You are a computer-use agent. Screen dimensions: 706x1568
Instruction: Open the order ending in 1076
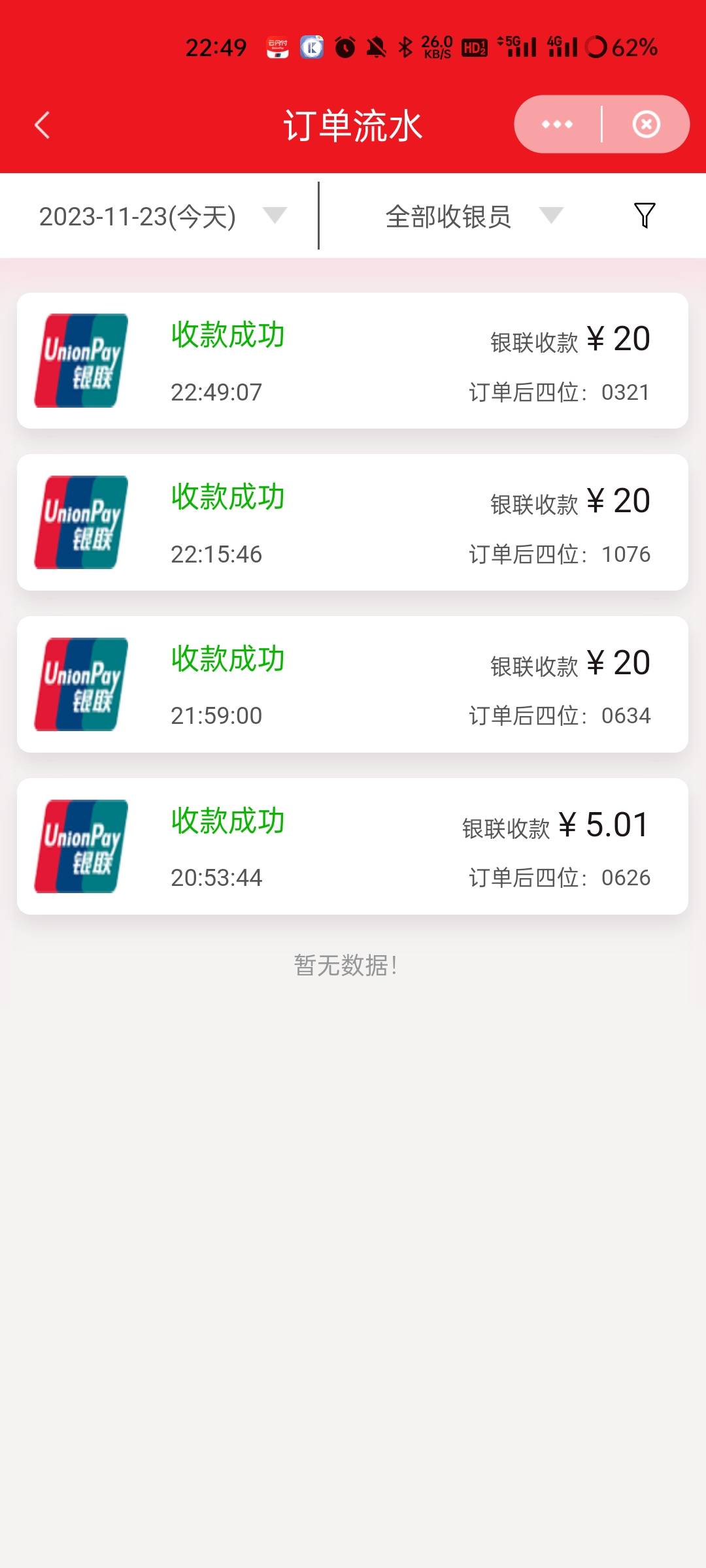coord(352,523)
